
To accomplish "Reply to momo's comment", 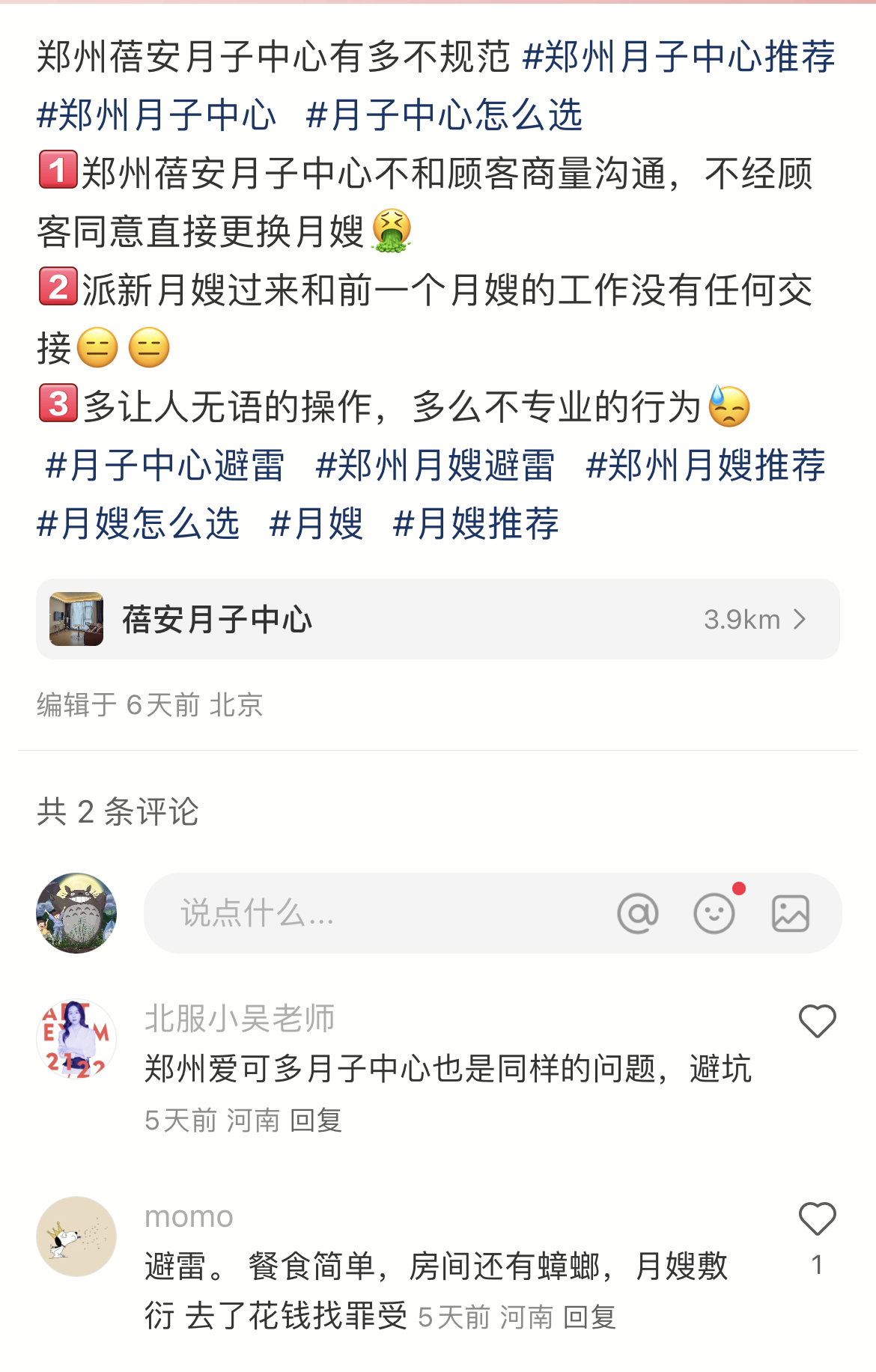I will (x=589, y=1317).
